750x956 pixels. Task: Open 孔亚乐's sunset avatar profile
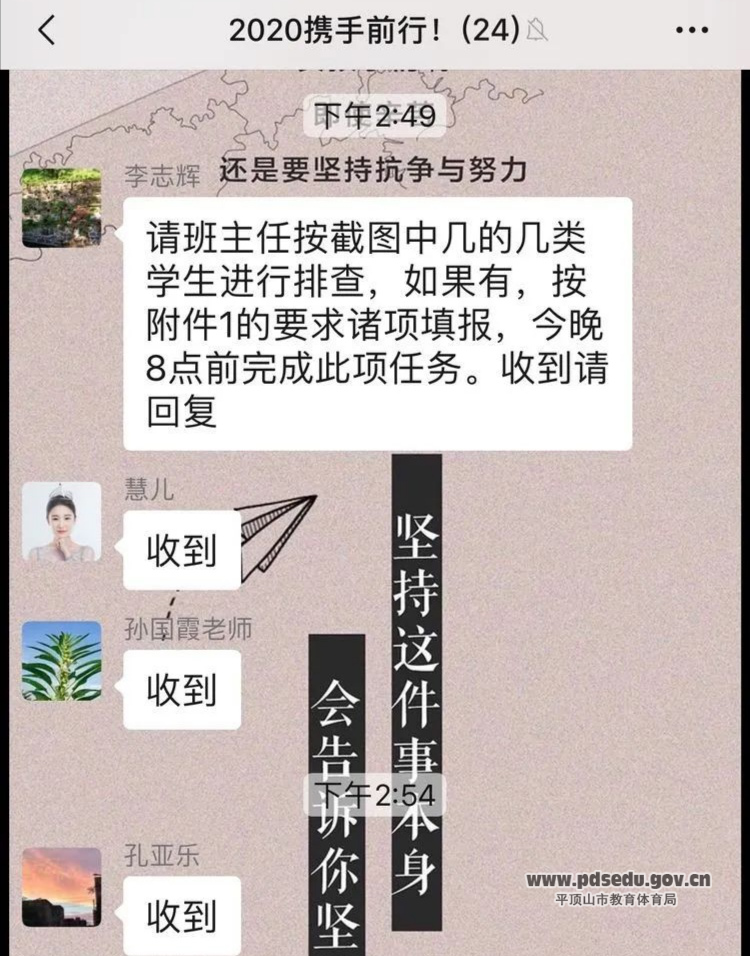pyautogui.click(x=62, y=886)
